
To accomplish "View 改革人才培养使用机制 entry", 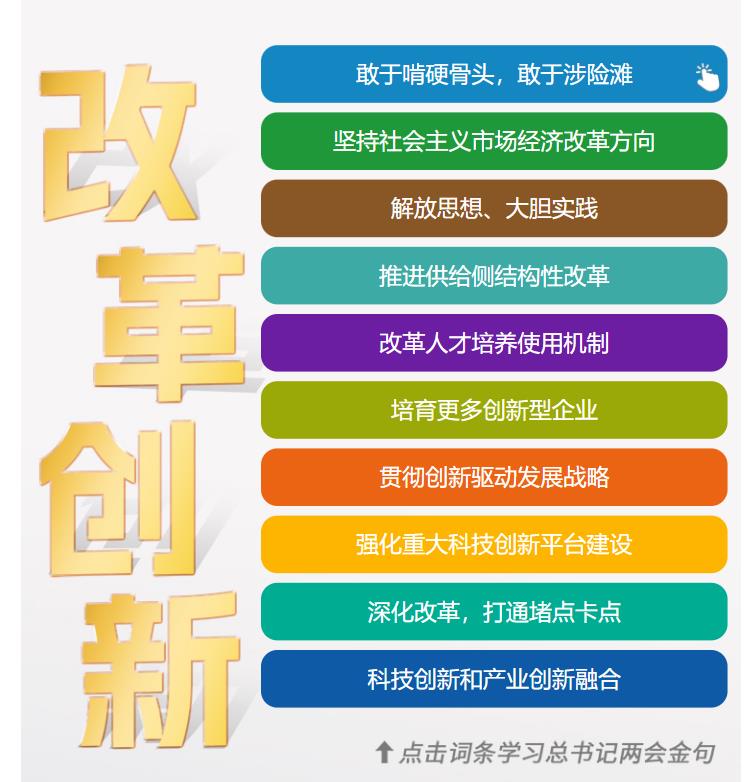I will click(x=494, y=343).
